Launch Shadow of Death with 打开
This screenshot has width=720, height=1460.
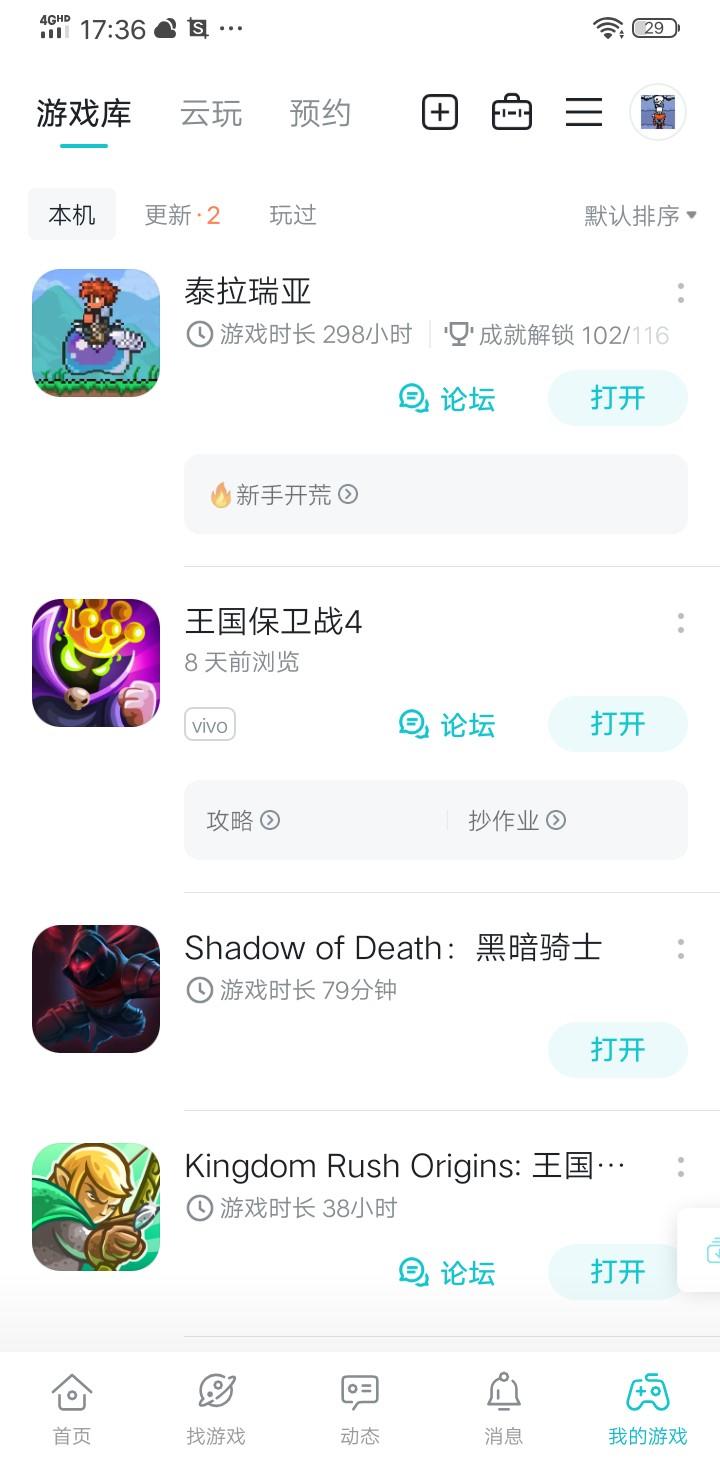(x=617, y=1050)
